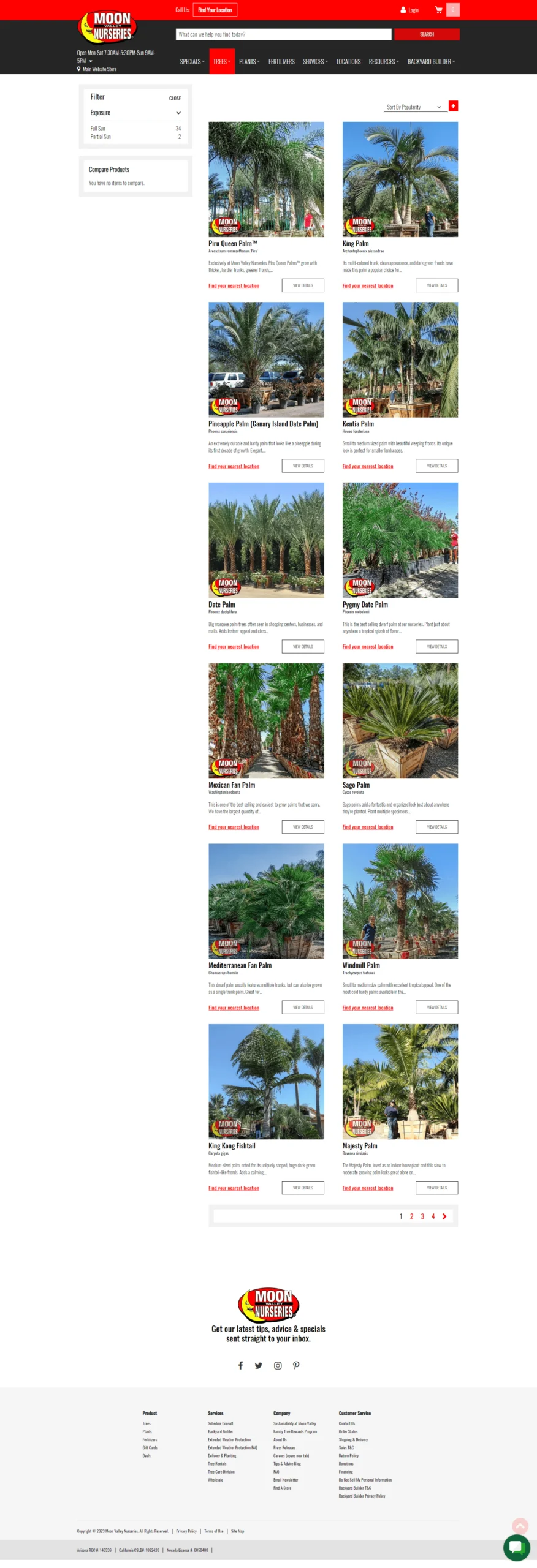
Task: Tap the Find Your Location button
Action: point(215,10)
